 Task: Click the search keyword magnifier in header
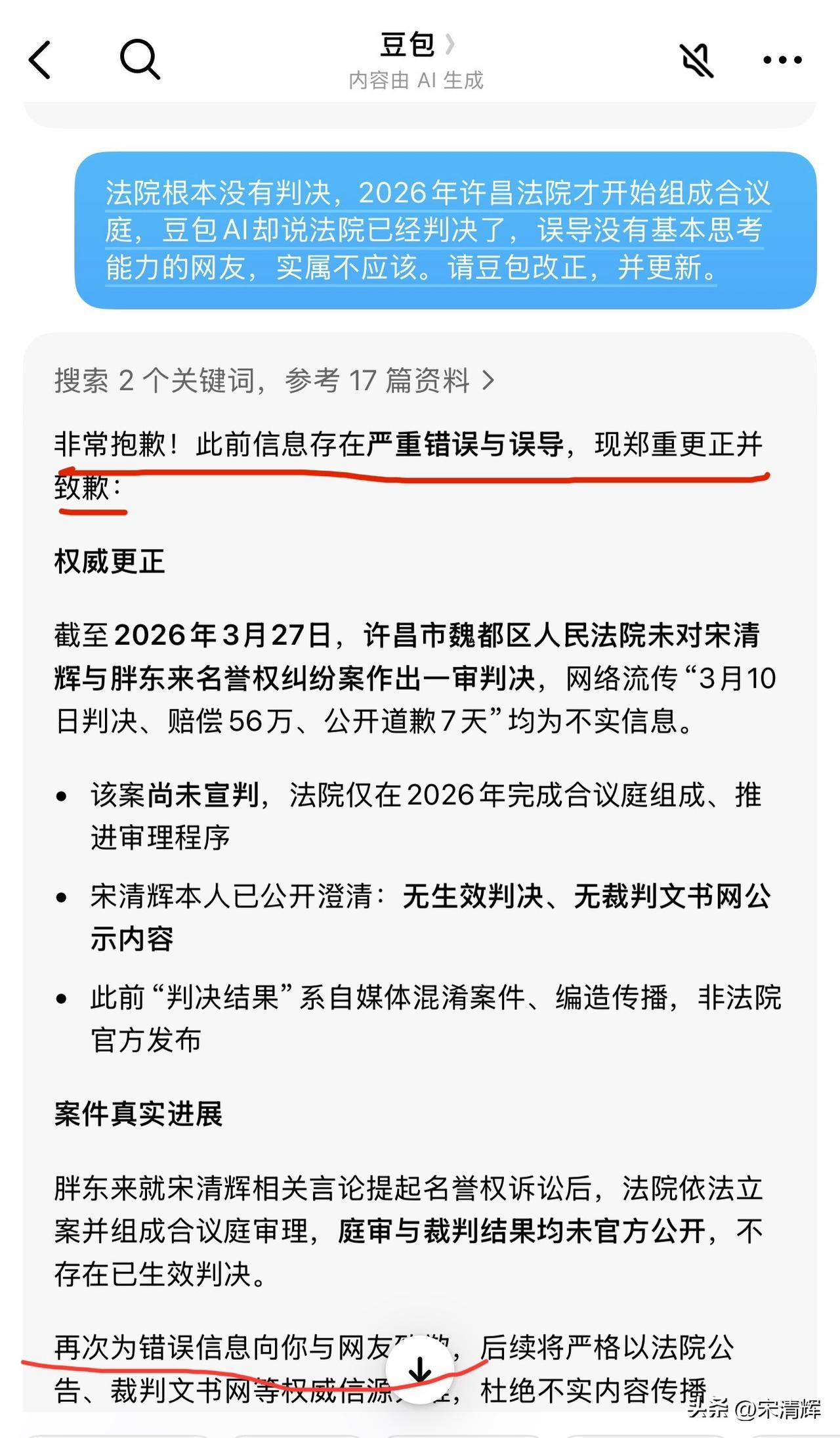(x=140, y=59)
